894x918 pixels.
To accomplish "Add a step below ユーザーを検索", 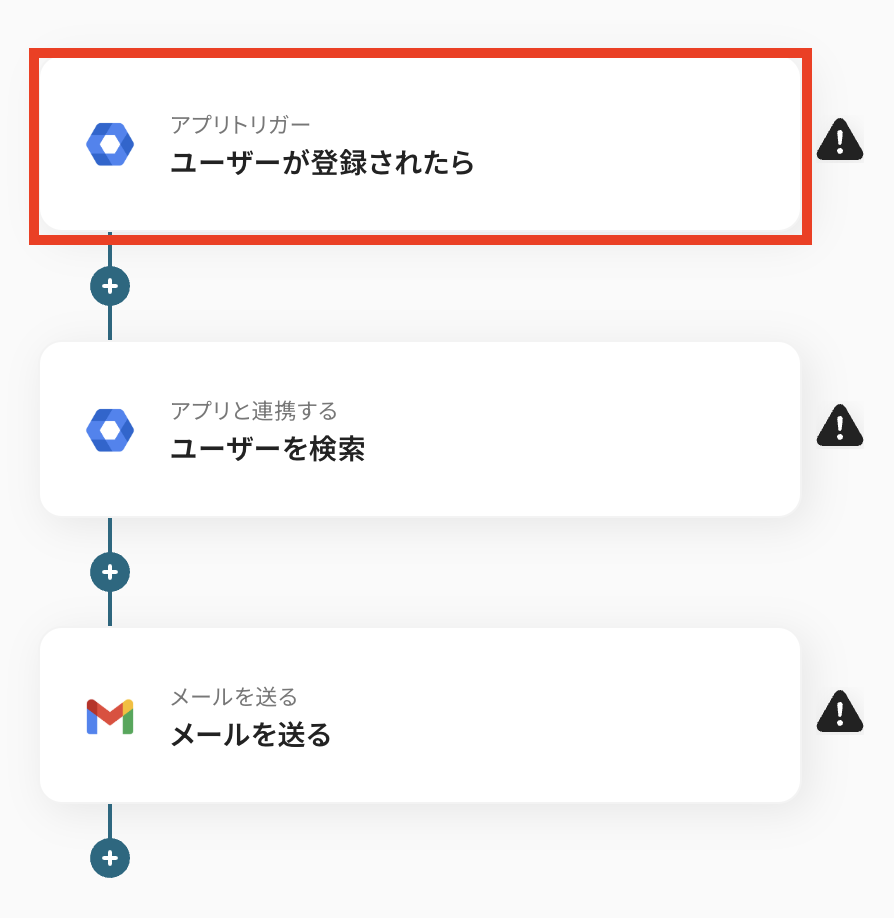I will (x=110, y=572).
